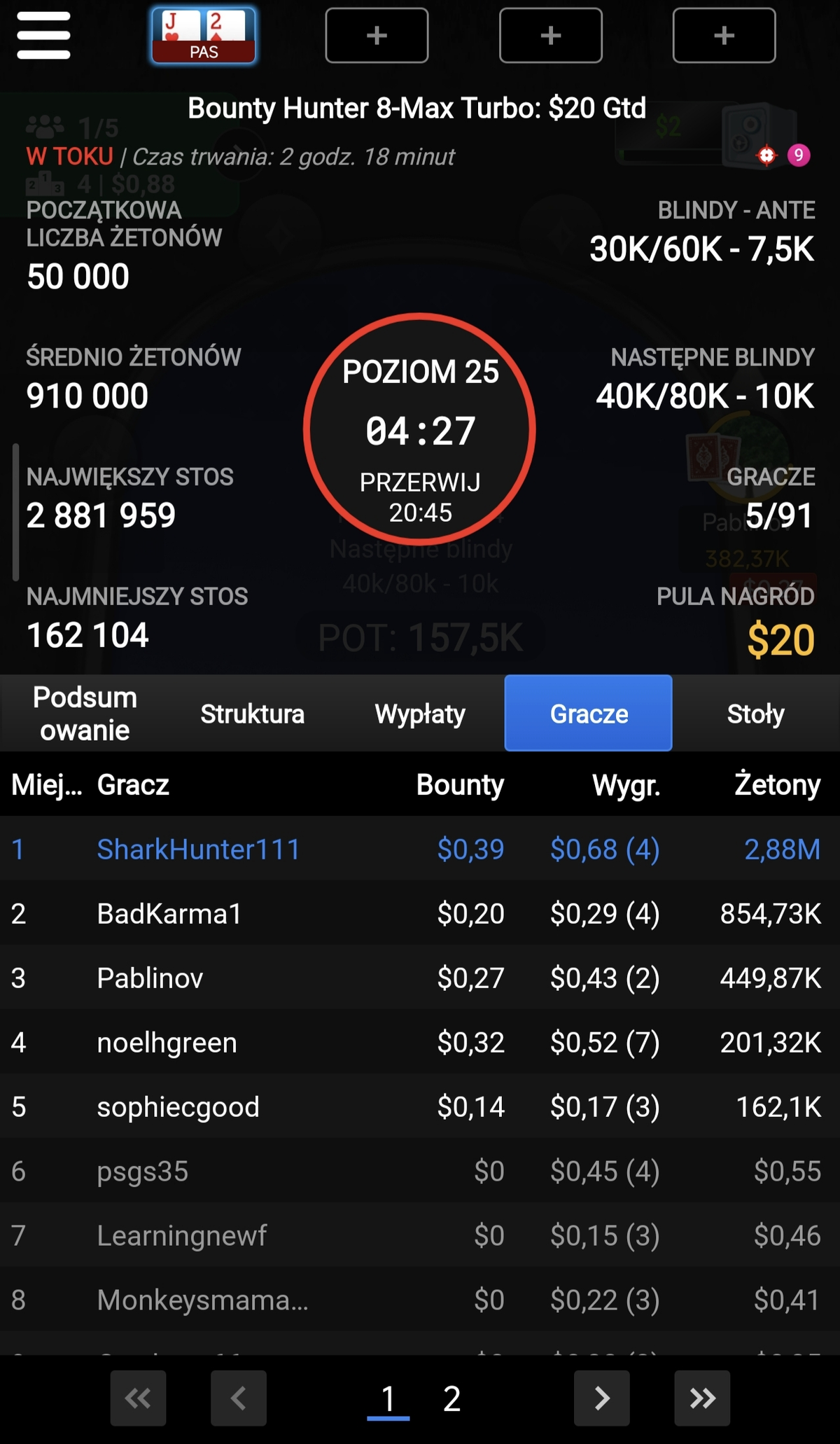The height and width of the screenshot is (1444, 840).
Task: Switch to the Stoły tab
Action: pyautogui.click(x=755, y=714)
